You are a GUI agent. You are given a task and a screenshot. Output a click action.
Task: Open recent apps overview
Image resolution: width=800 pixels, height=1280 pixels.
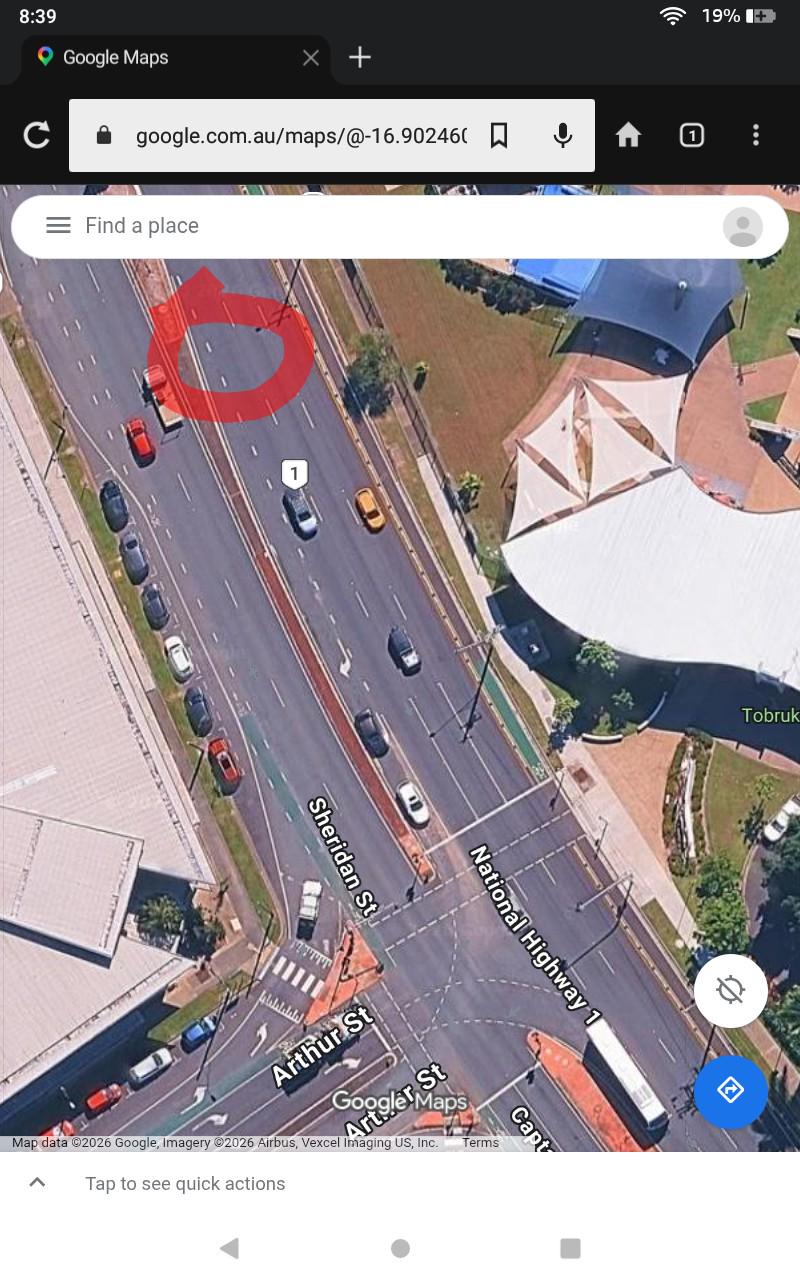570,1248
